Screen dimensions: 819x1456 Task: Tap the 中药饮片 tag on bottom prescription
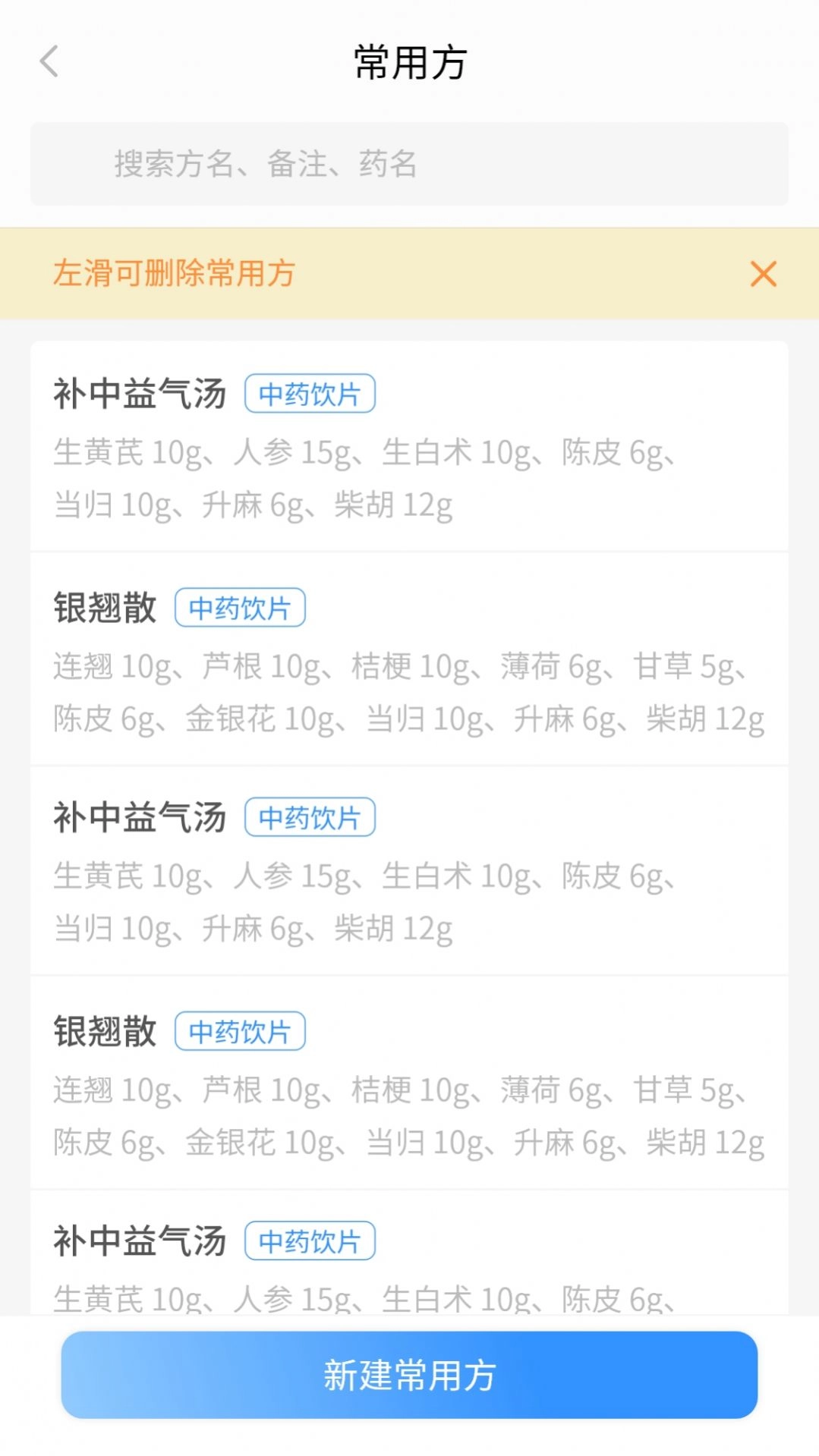point(310,1239)
